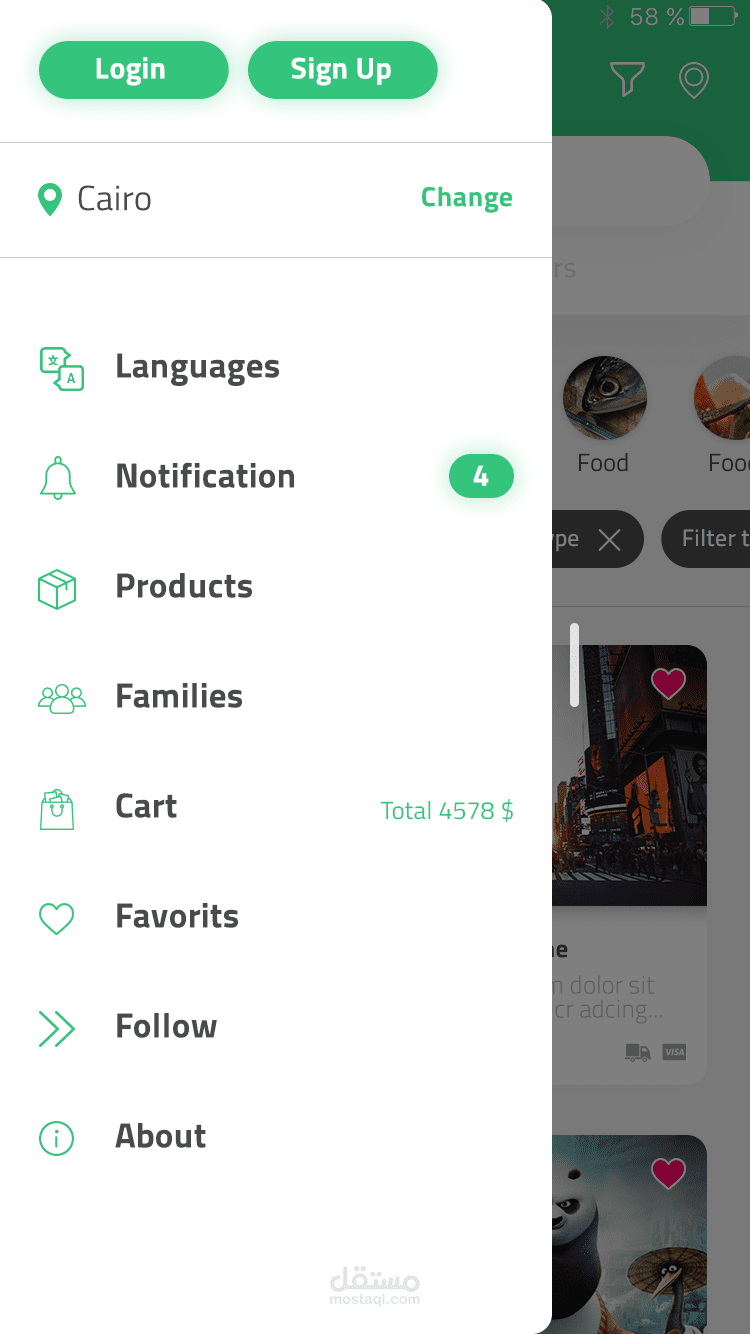Viewport: 750px width, 1334px height.
Task: Go to Products
Action: click(184, 587)
